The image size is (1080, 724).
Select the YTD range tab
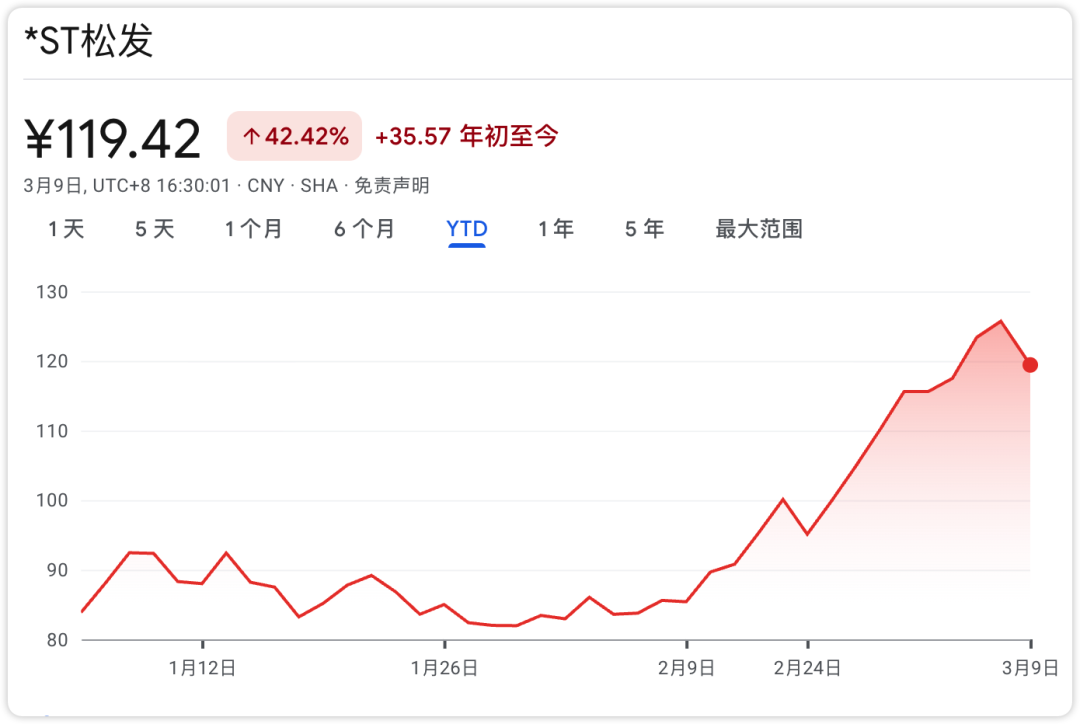click(467, 229)
